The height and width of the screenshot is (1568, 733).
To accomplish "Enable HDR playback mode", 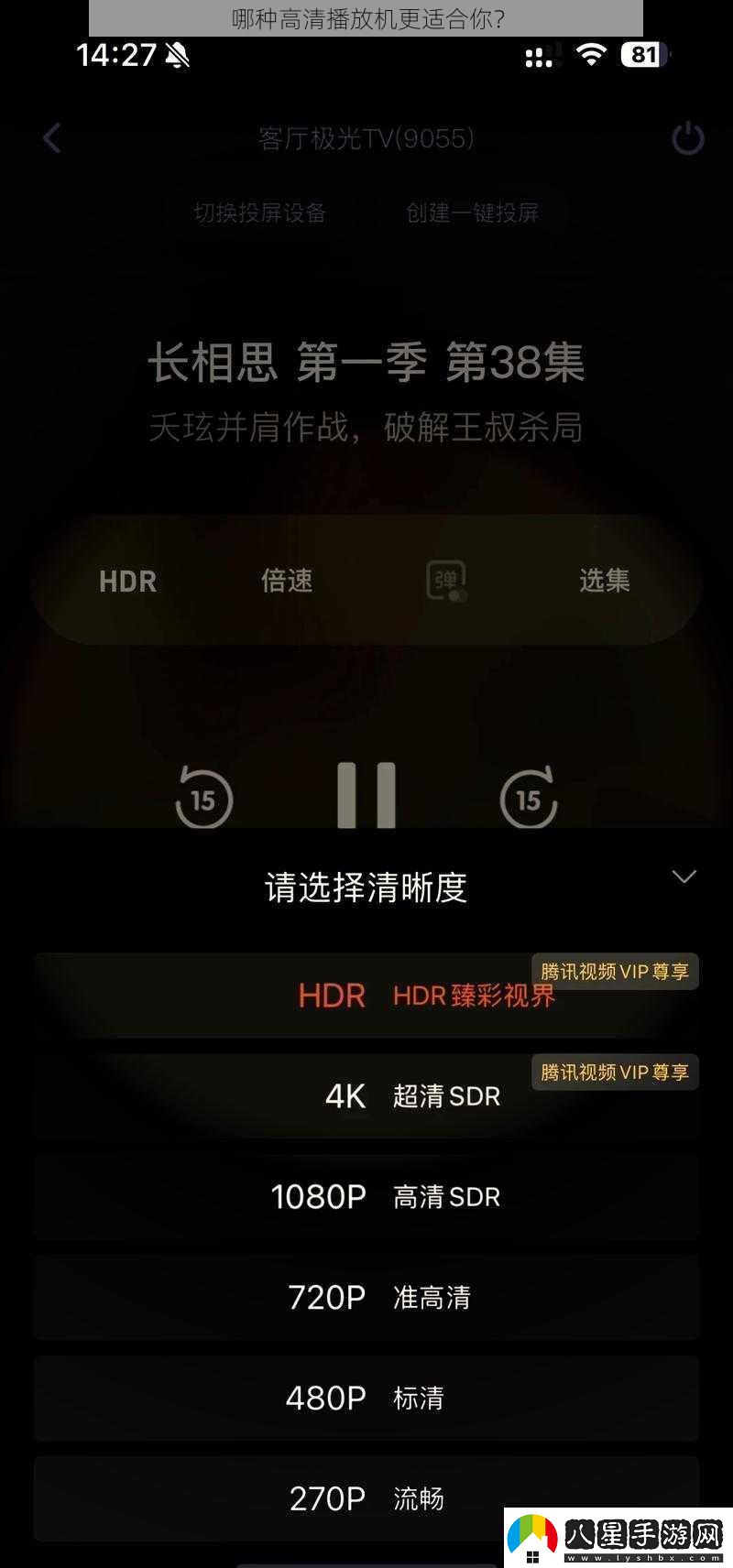I will [127, 581].
